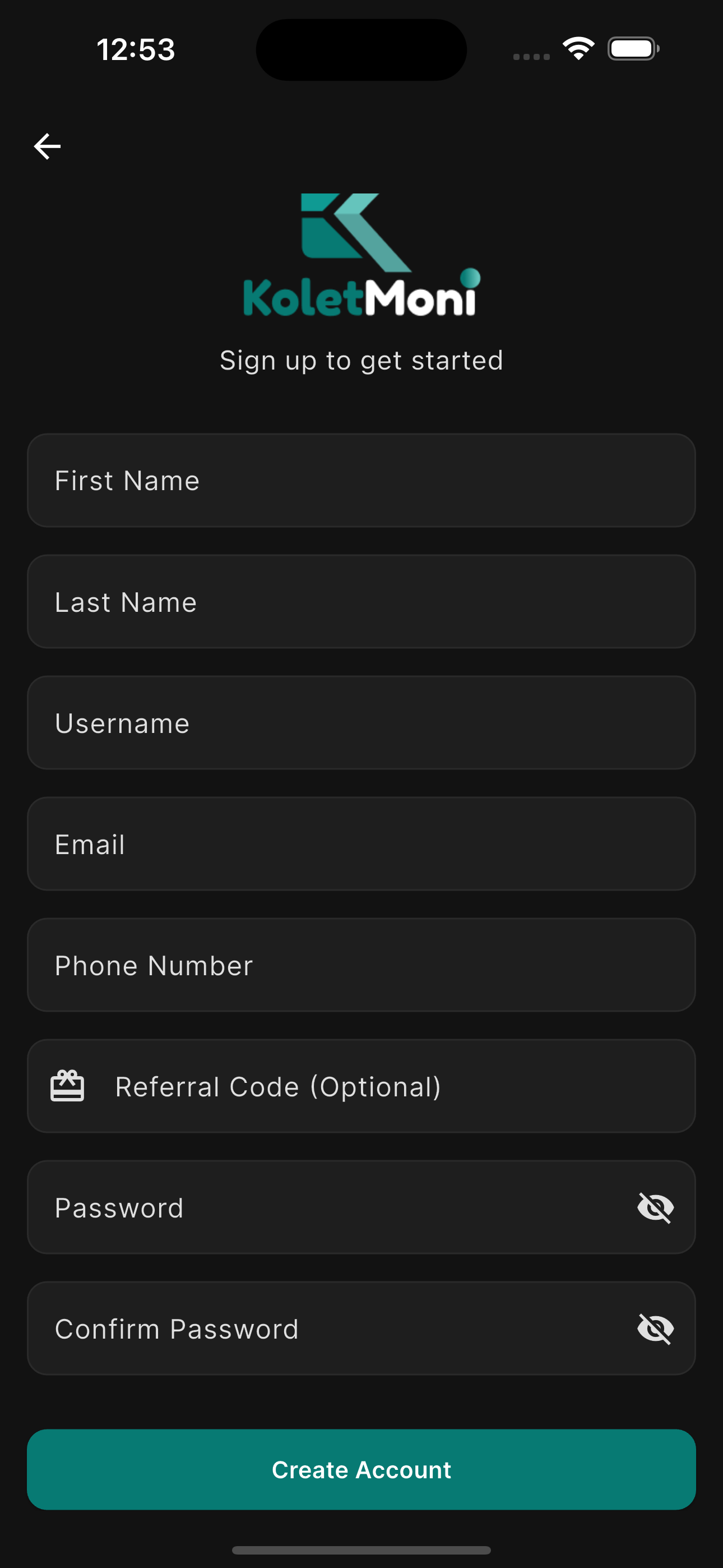
Task: Select the Email field
Action: pyautogui.click(x=361, y=843)
